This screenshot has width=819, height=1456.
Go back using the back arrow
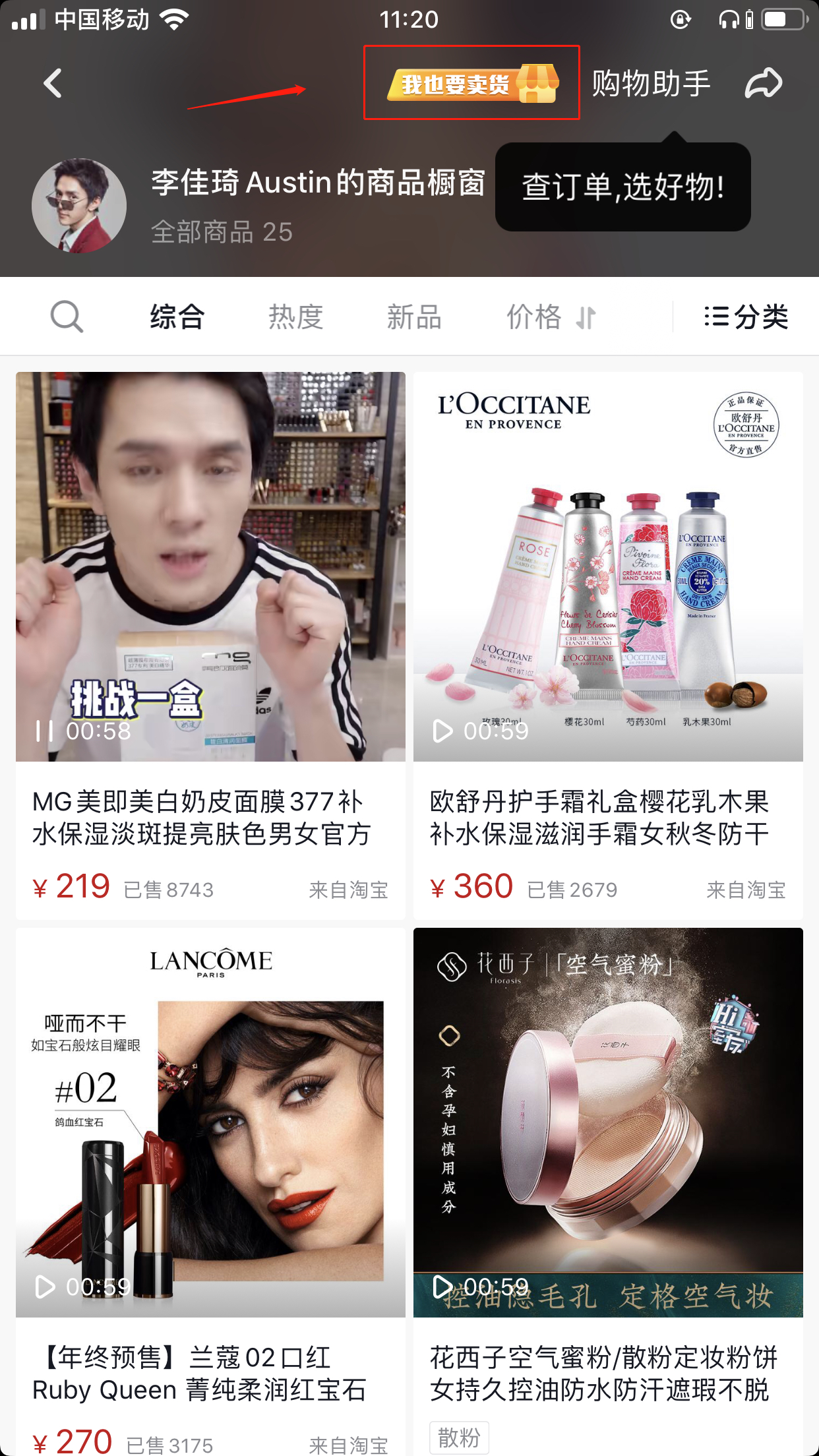coord(53,84)
